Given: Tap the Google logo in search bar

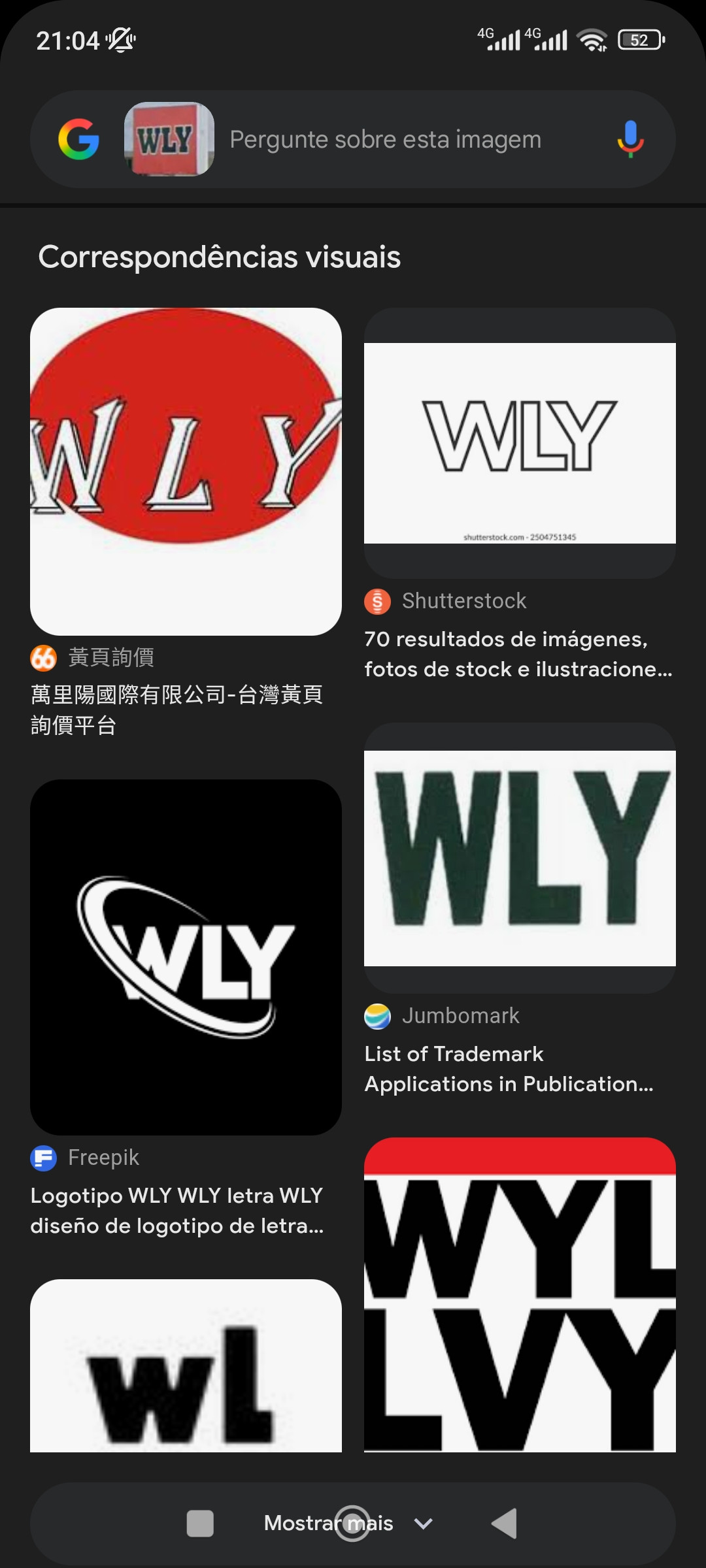Looking at the screenshot, I should click(78, 139).
